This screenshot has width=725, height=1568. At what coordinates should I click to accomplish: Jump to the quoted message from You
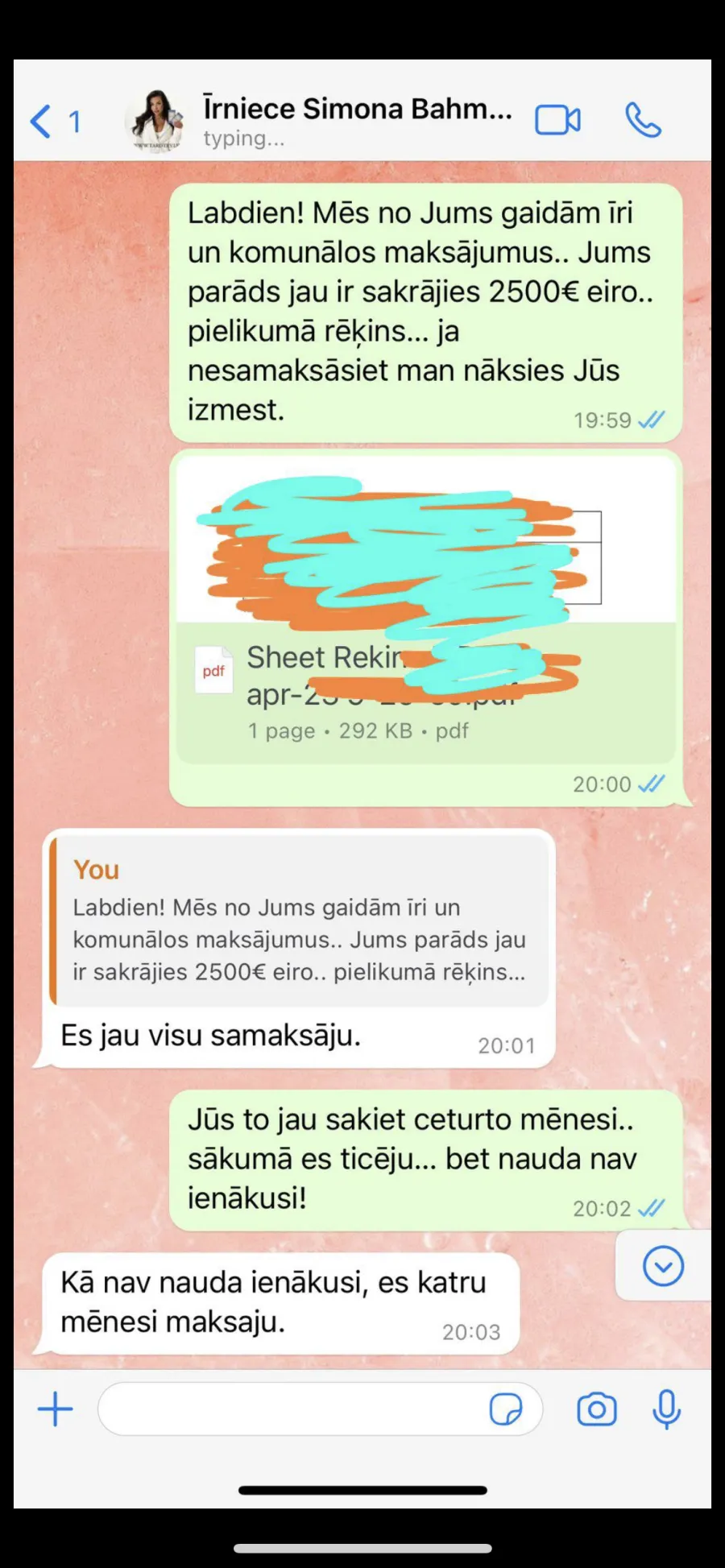click(299, 921)
